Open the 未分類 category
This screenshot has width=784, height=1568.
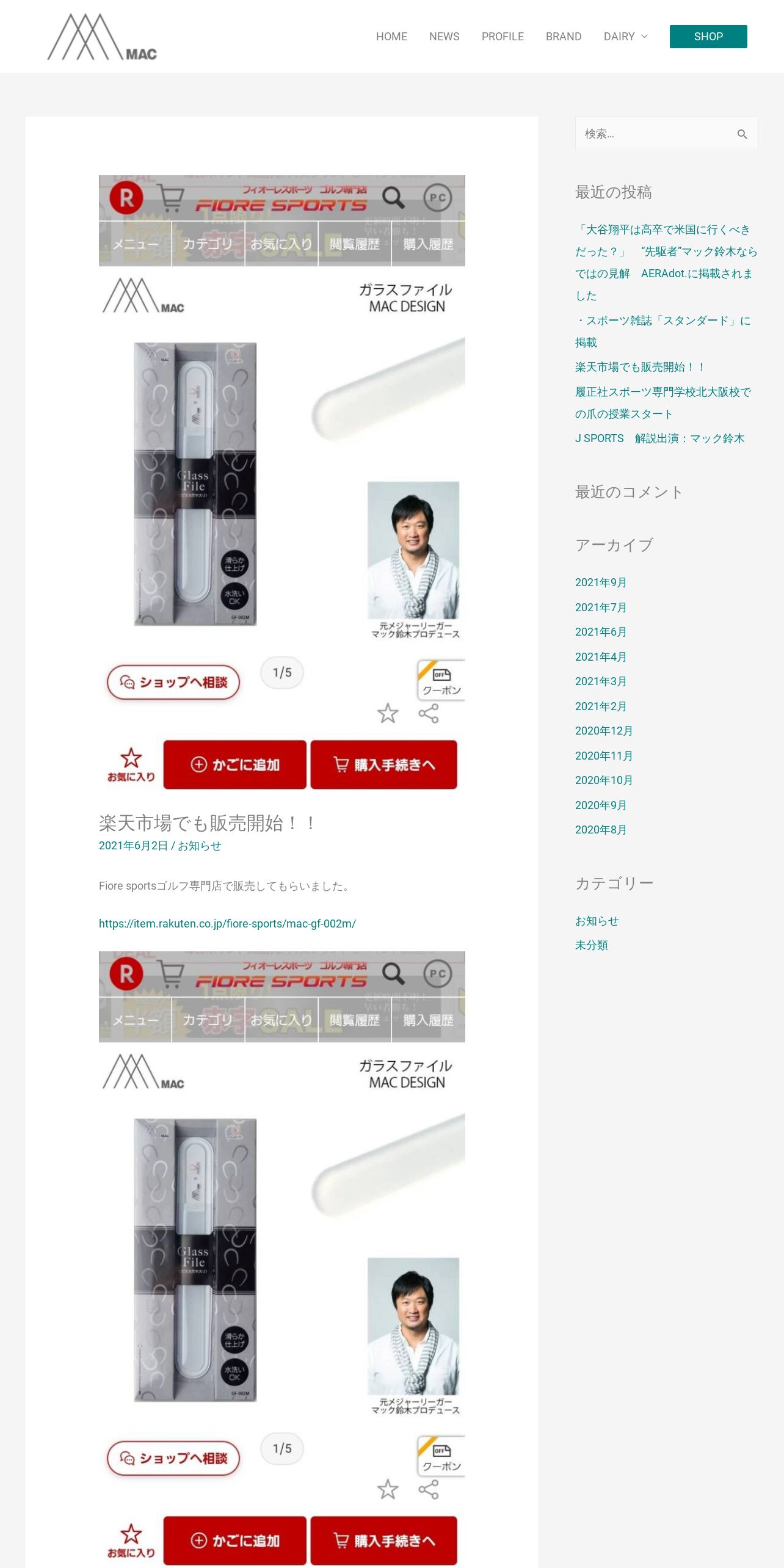coord(592,945)
